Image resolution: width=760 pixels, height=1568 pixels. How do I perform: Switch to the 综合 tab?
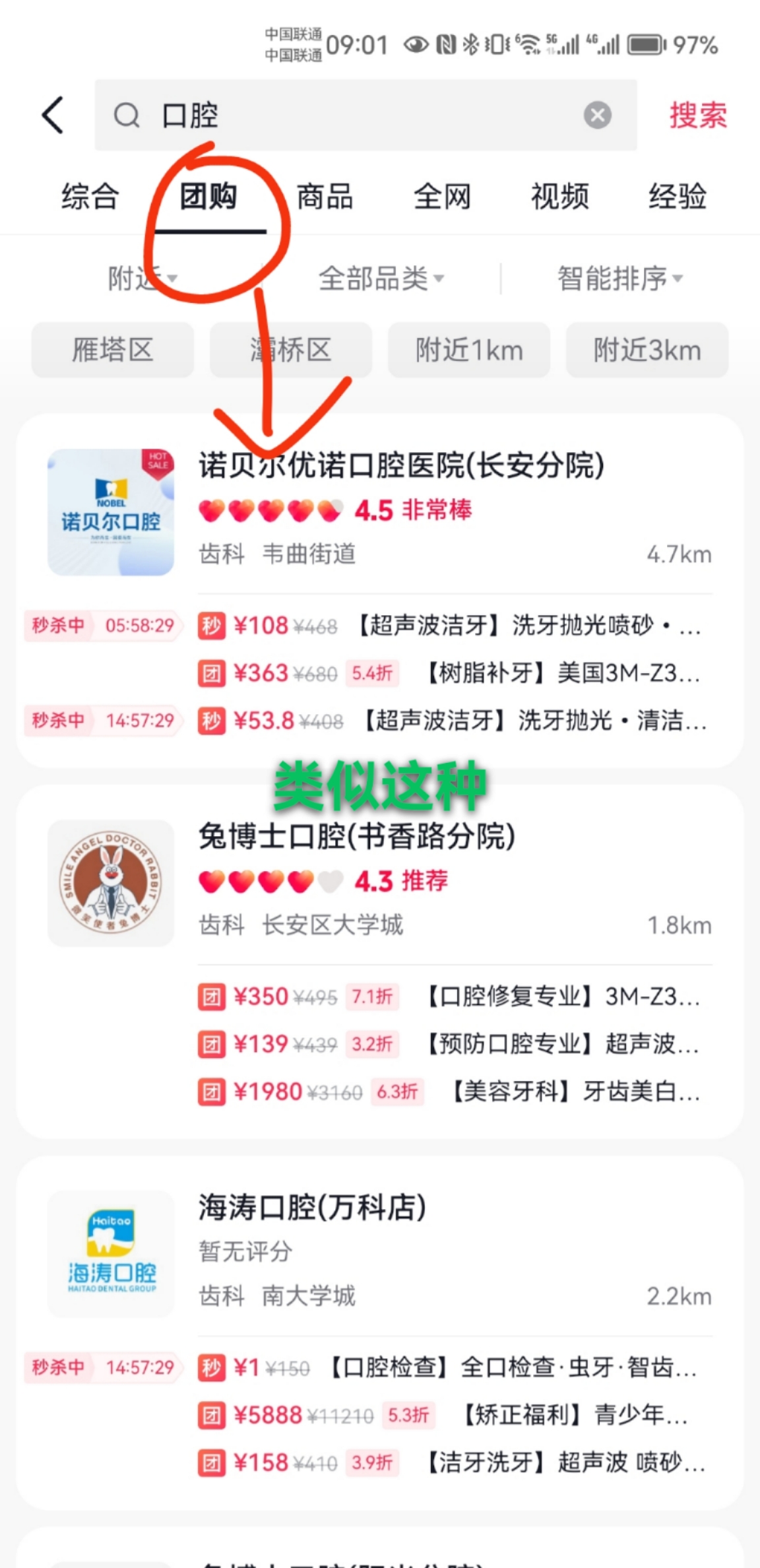(90, 197)
